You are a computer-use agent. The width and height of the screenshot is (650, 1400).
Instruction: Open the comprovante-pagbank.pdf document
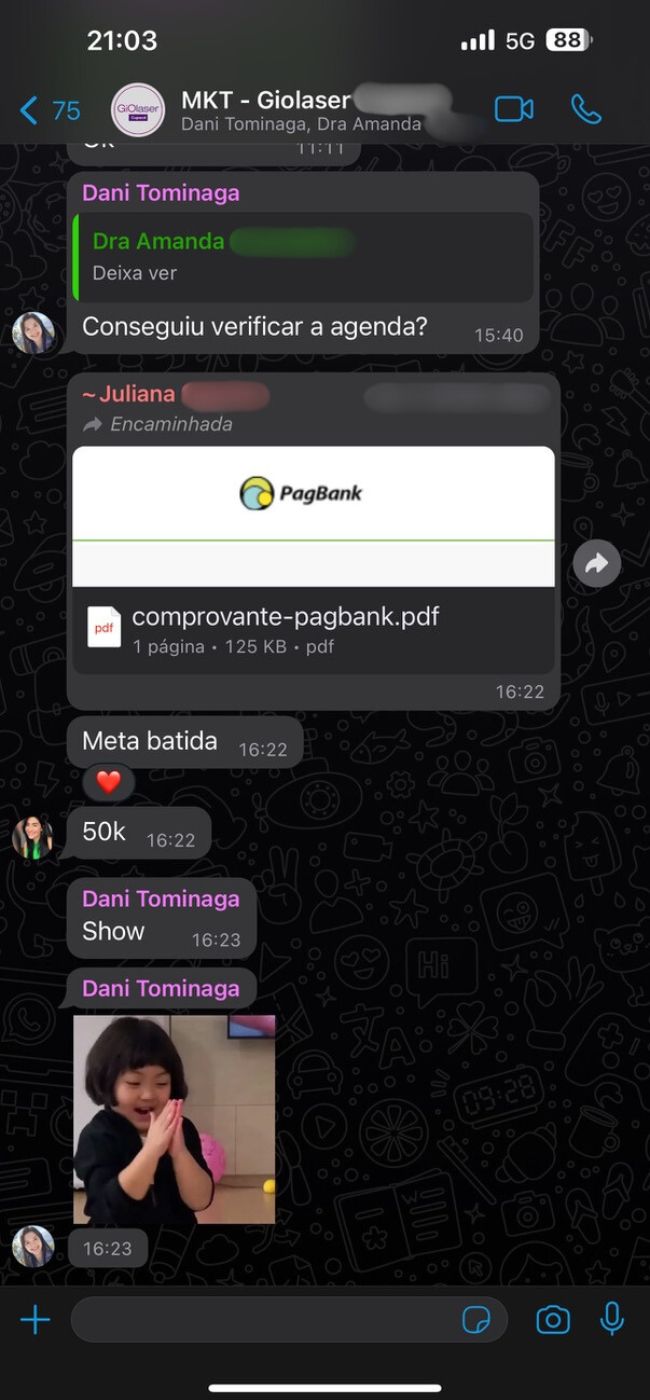click(x=313, y=629)
